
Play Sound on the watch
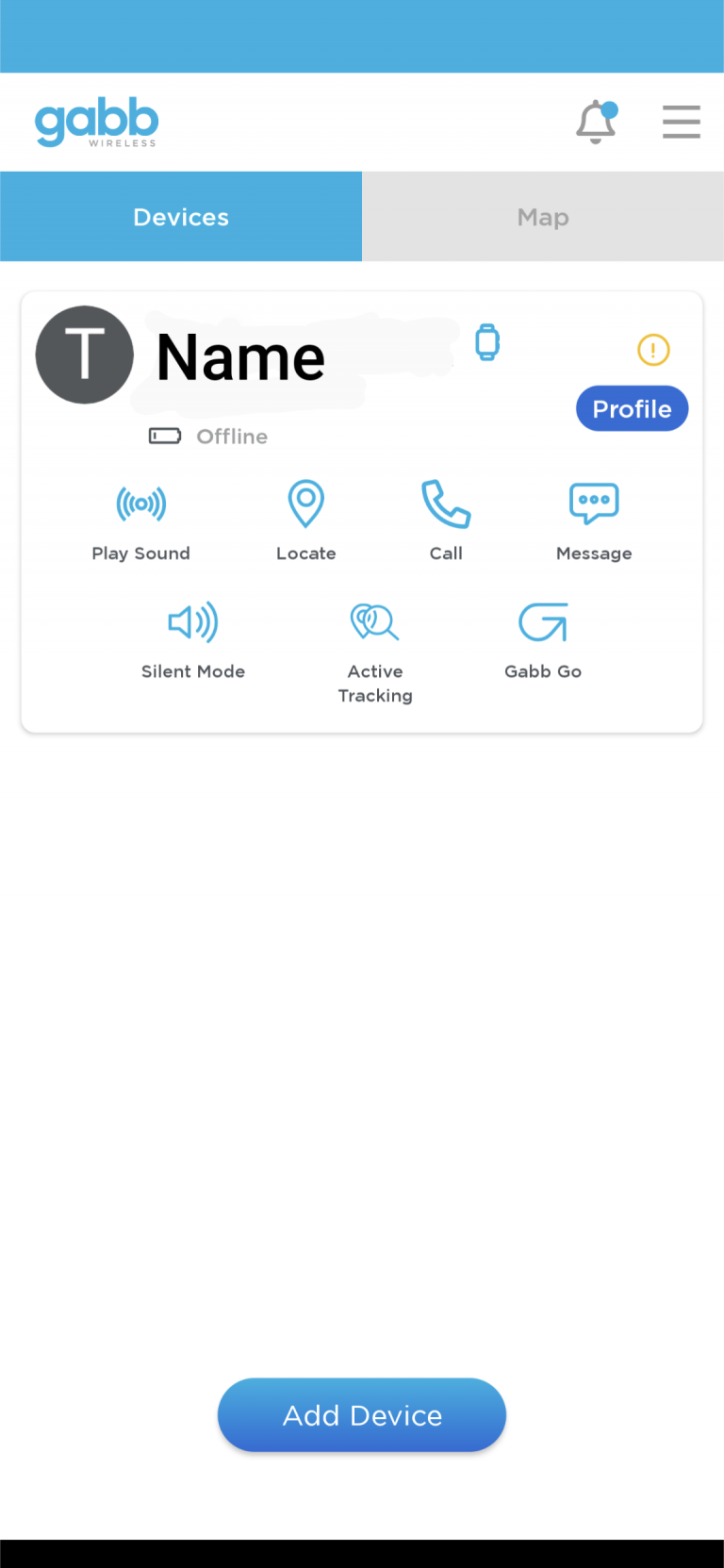pos(141,520)
